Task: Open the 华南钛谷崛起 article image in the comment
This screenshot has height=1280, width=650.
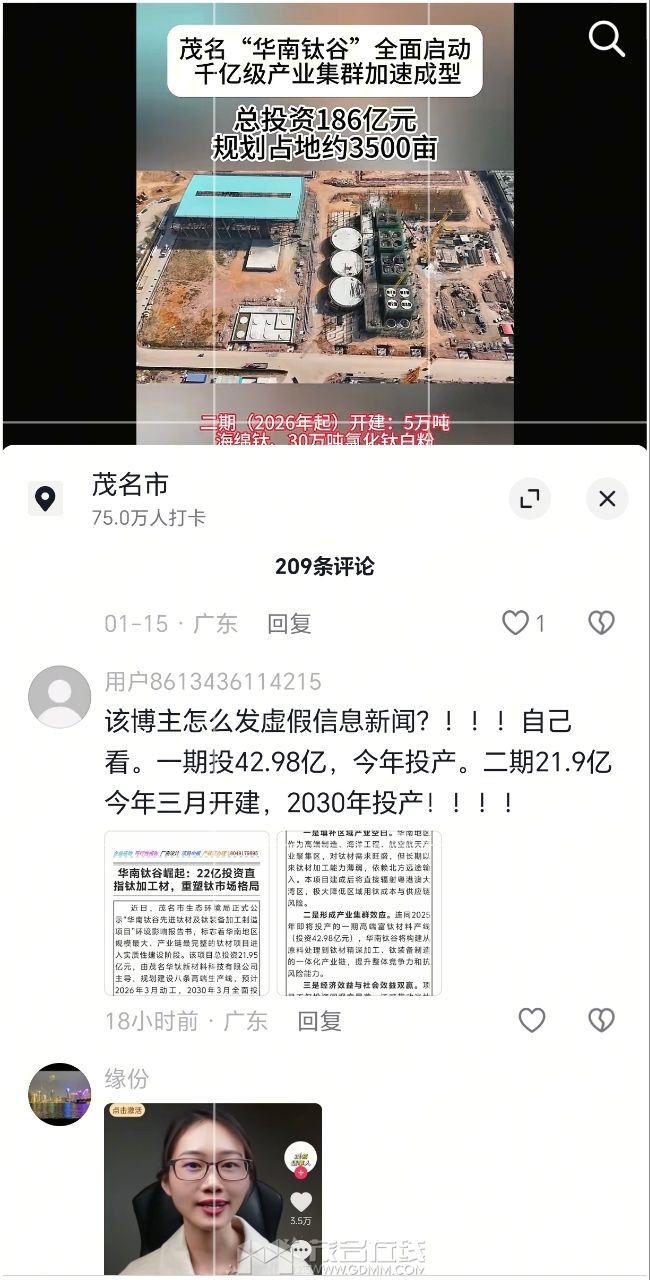Action: click(x=187, y=913)
